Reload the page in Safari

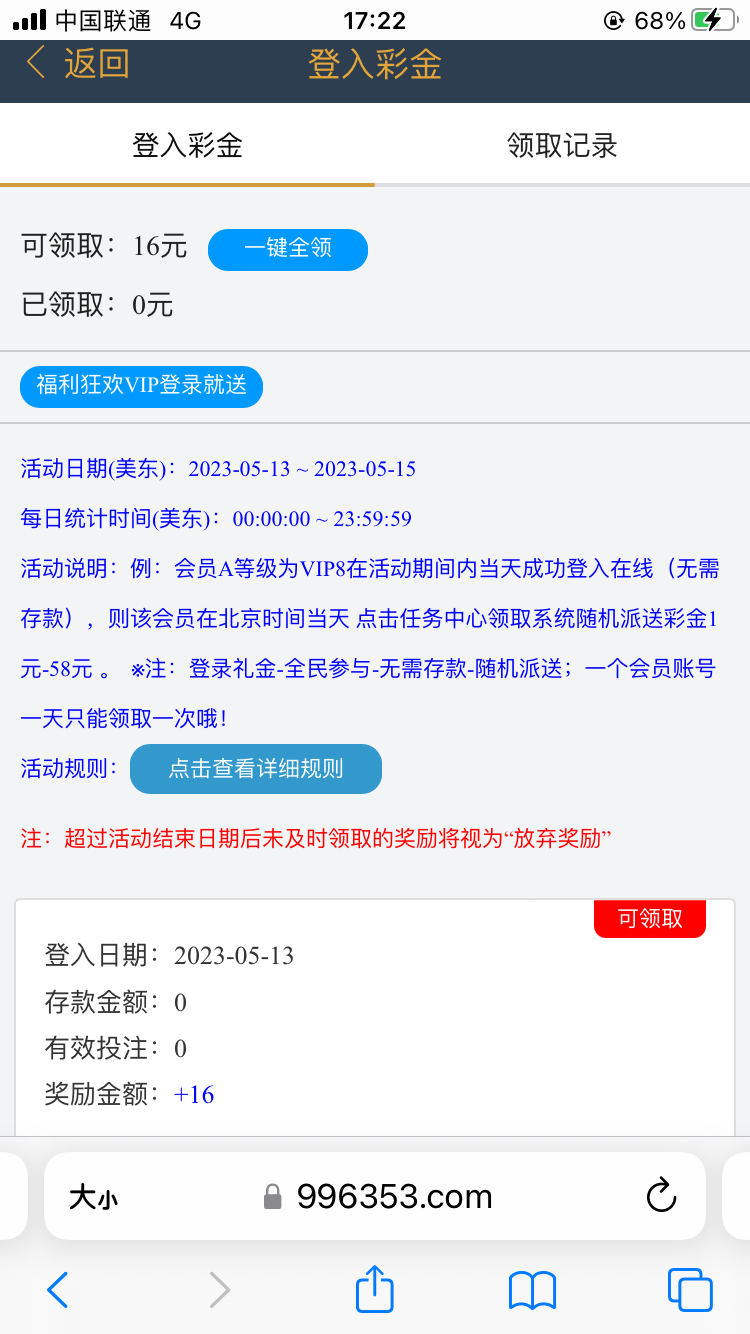pyautogui.click(x=661, y=1196)
